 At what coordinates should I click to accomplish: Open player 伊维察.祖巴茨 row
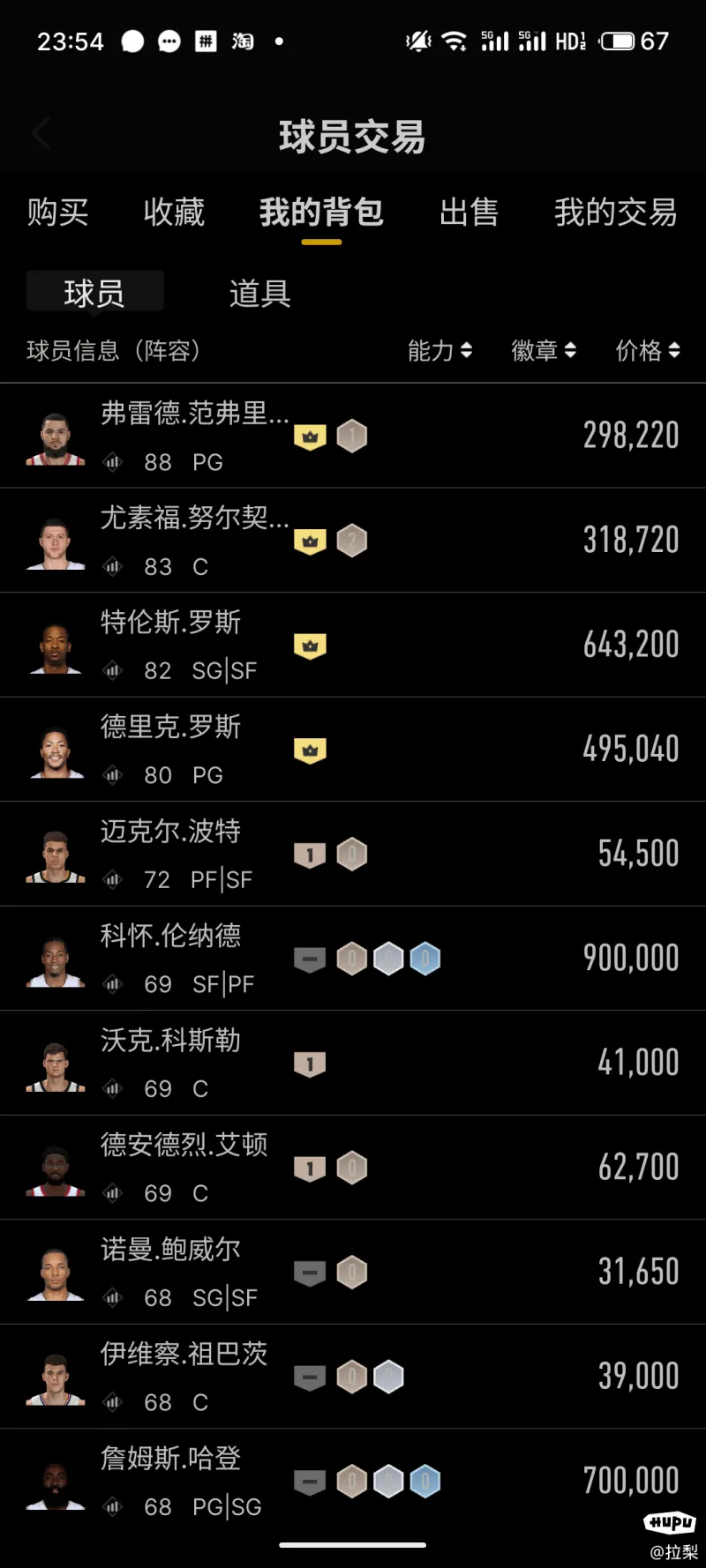click(353, 1377)
